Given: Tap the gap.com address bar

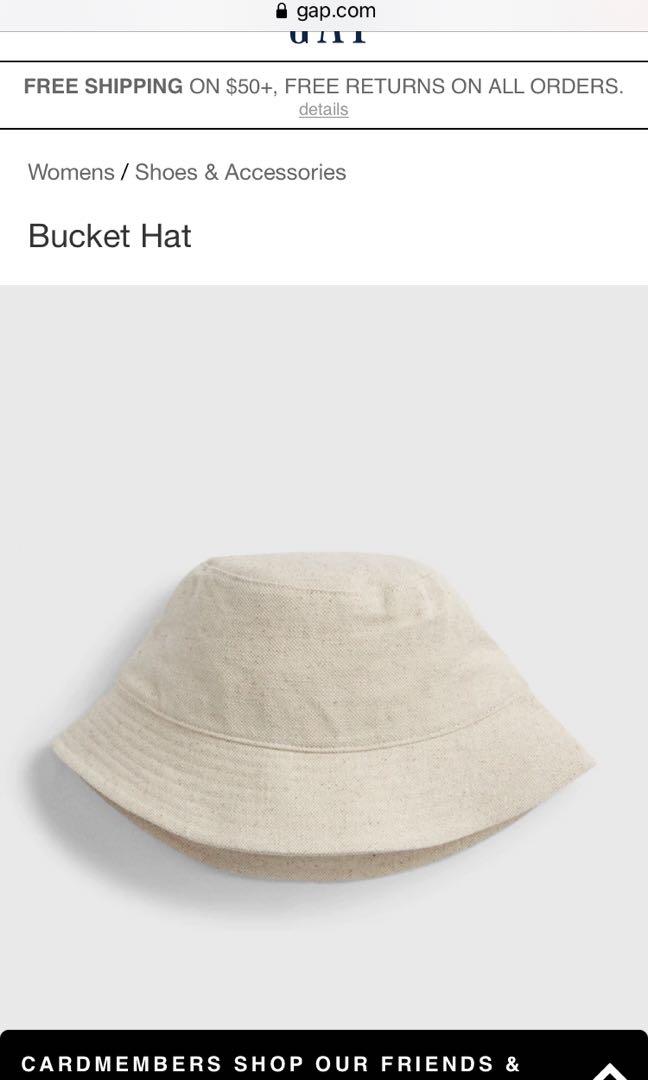Looking at the screenshot, I should tap(325, 12).
